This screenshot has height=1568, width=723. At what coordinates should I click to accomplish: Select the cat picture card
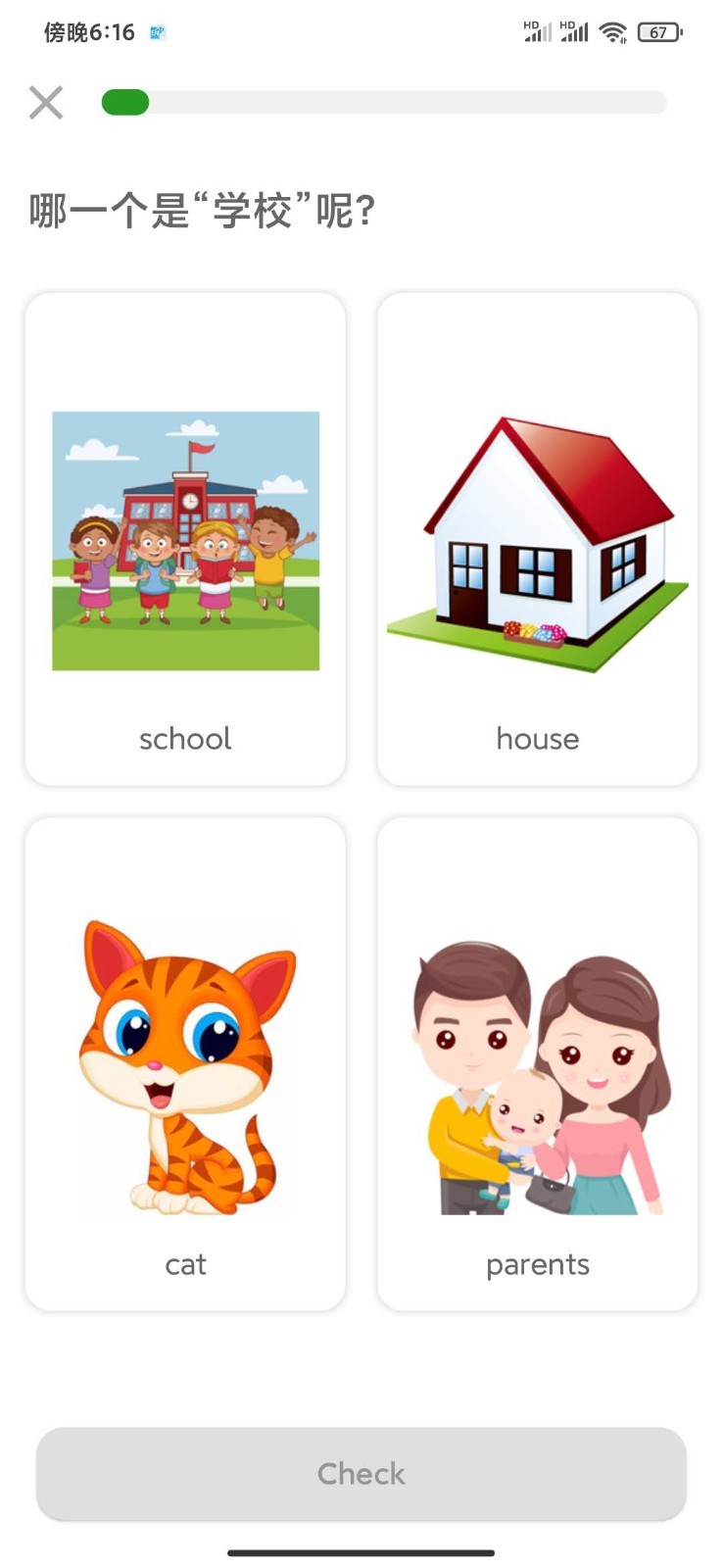point(184,1063)
